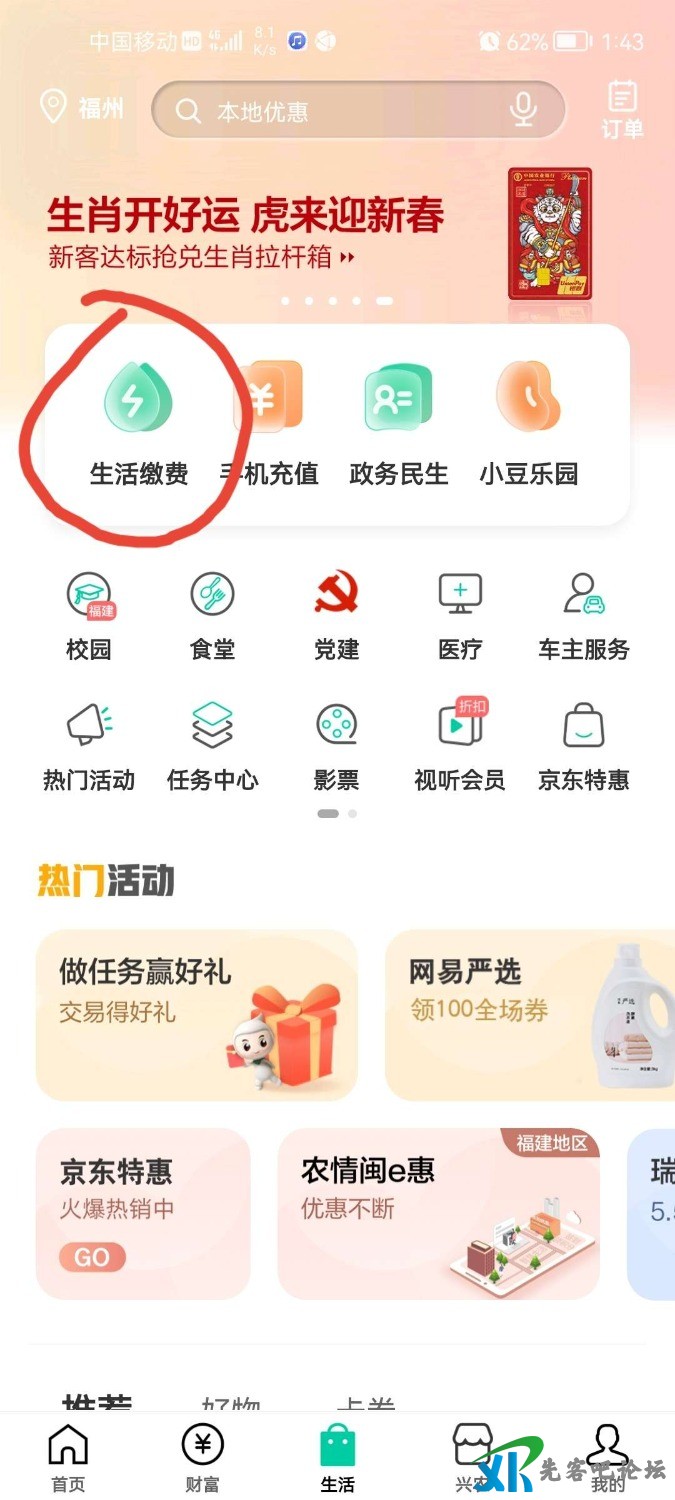675x1500 pixels.
Task: Switch to the 首页 tab
Action: pyautogui.click(x=68, y=1458)
